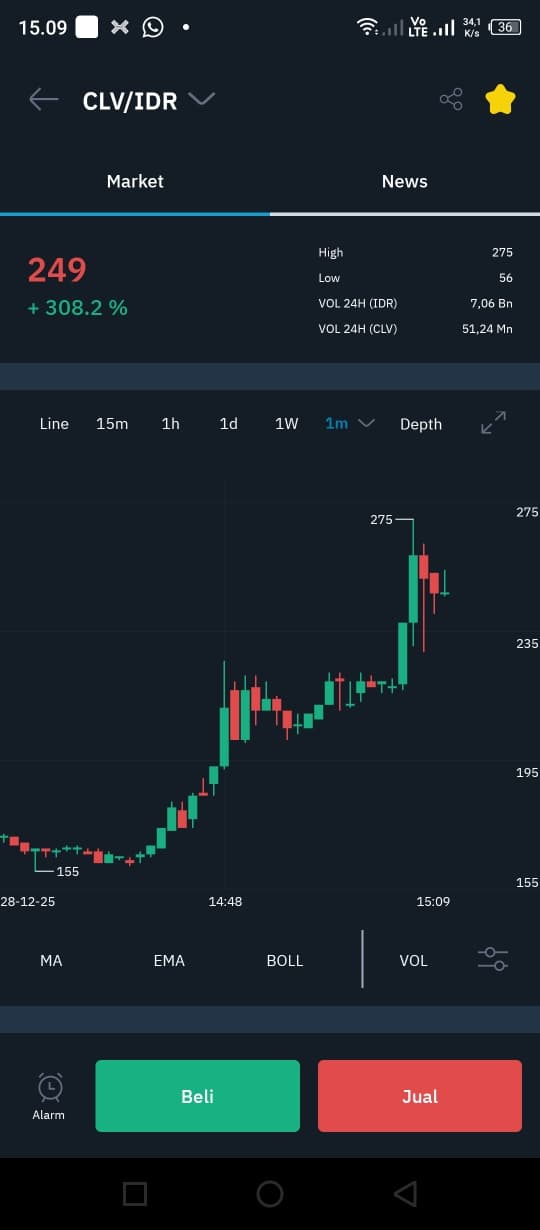Select the 1W timeframe
This screenshot has height=1230, width=540.
[x=287, y=424]
